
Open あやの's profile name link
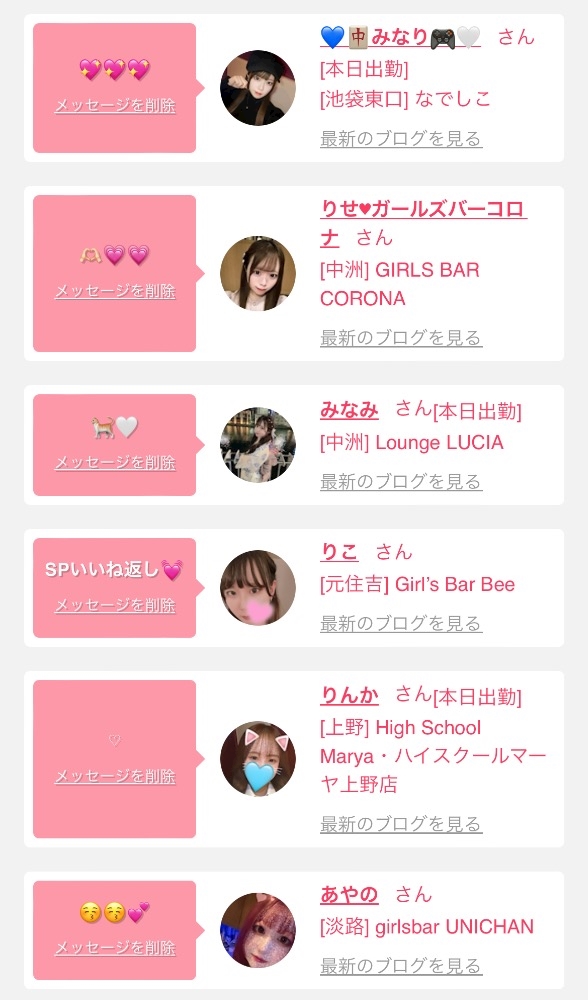349,895
